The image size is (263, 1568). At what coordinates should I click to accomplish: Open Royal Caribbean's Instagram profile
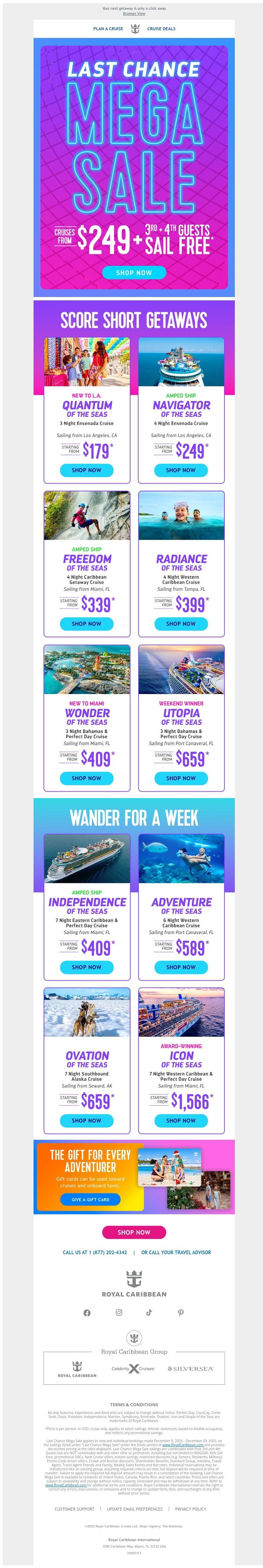[119, 1312]
